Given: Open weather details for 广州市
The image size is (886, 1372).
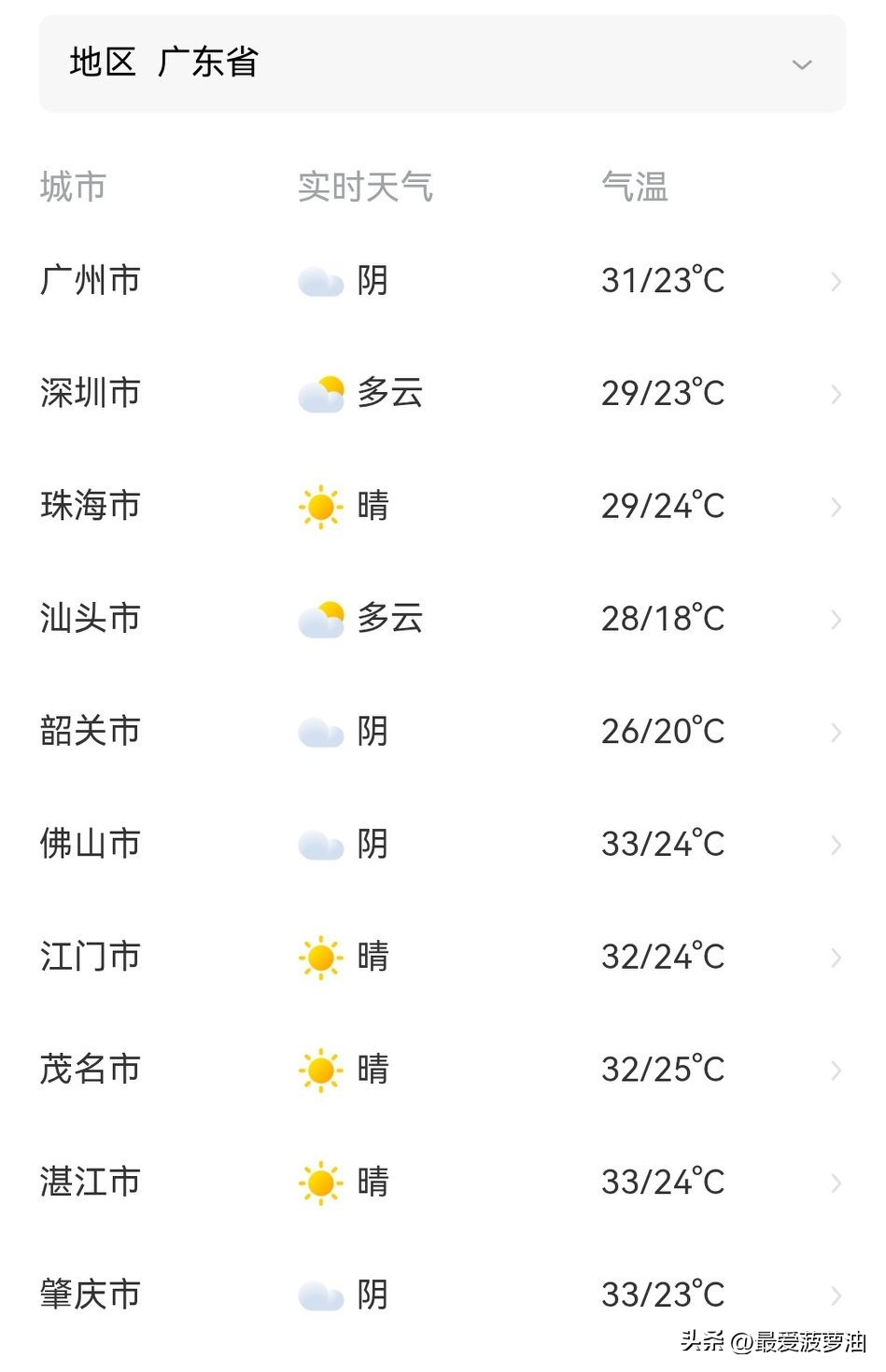Looking at the screenshot, I should (443, 281).
